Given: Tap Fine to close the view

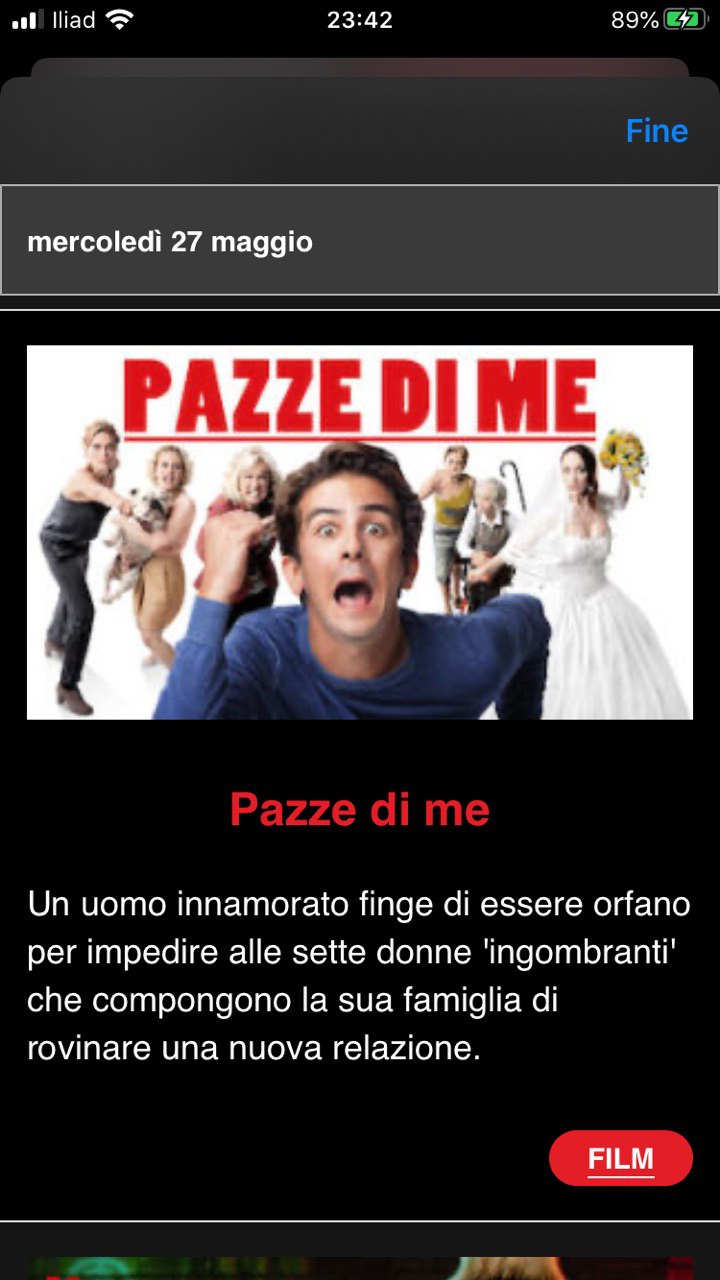Looking at the screenshot, I should (x=656, y=131).
